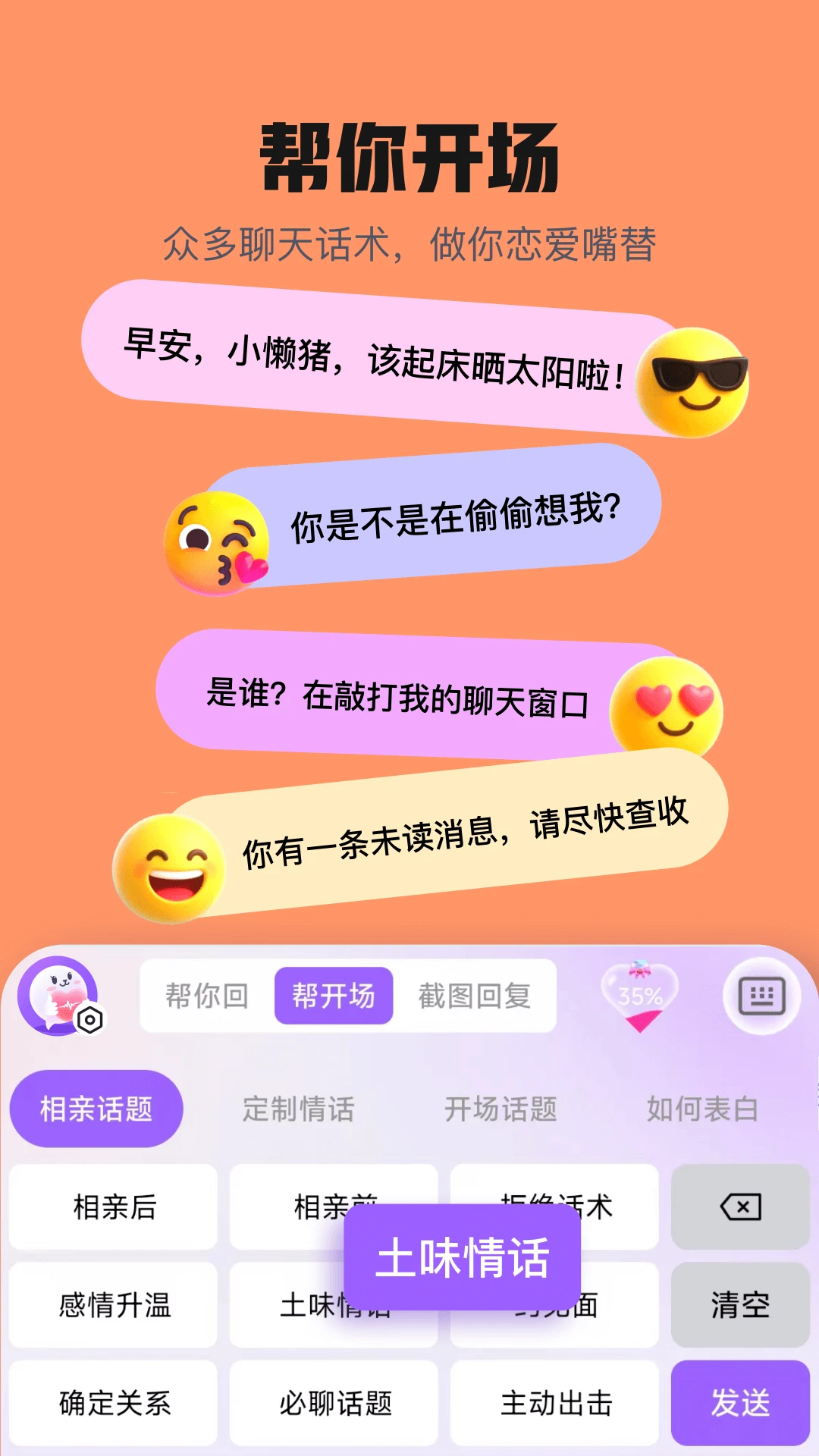Check the 35% heart progress meter

pyautogui.click(x=642, y=996)
